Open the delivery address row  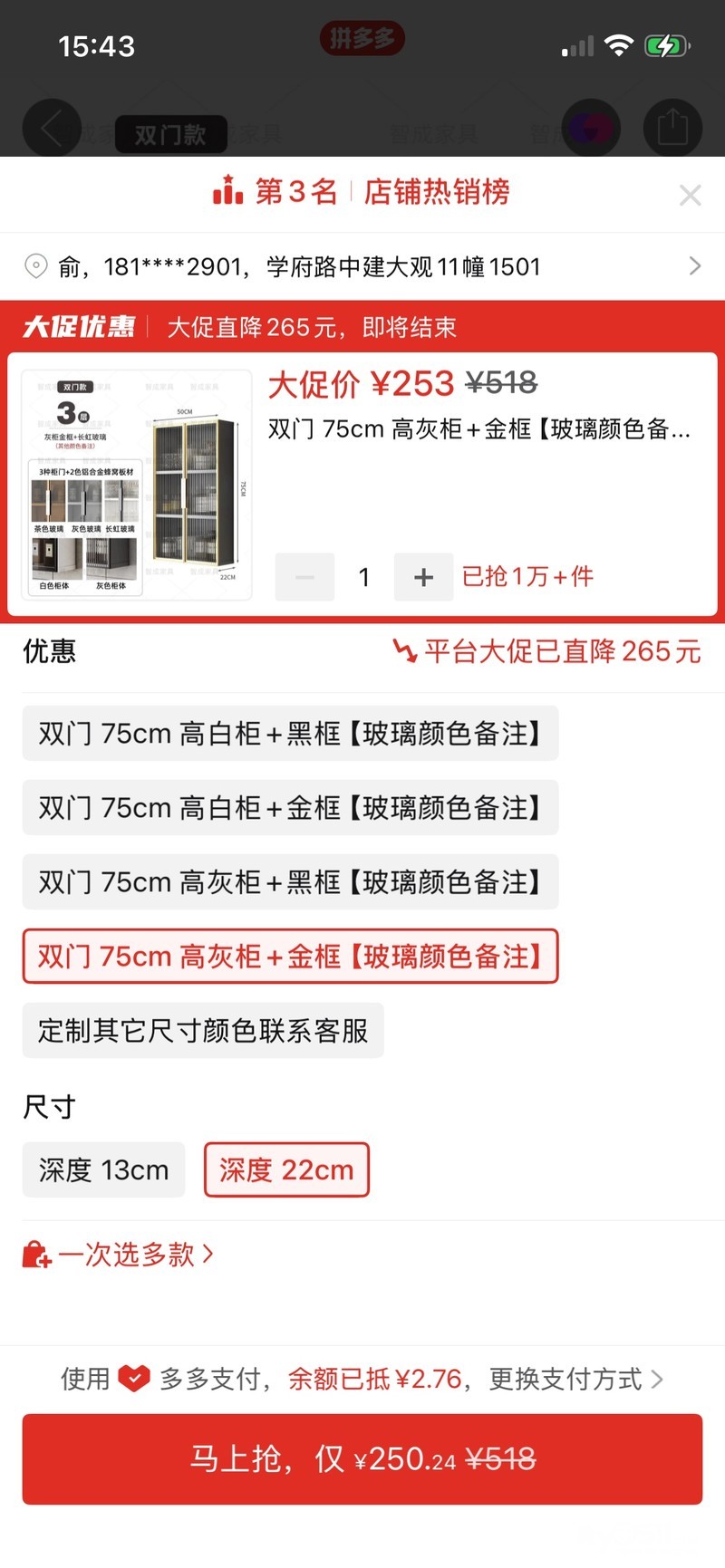pos(362,266)
